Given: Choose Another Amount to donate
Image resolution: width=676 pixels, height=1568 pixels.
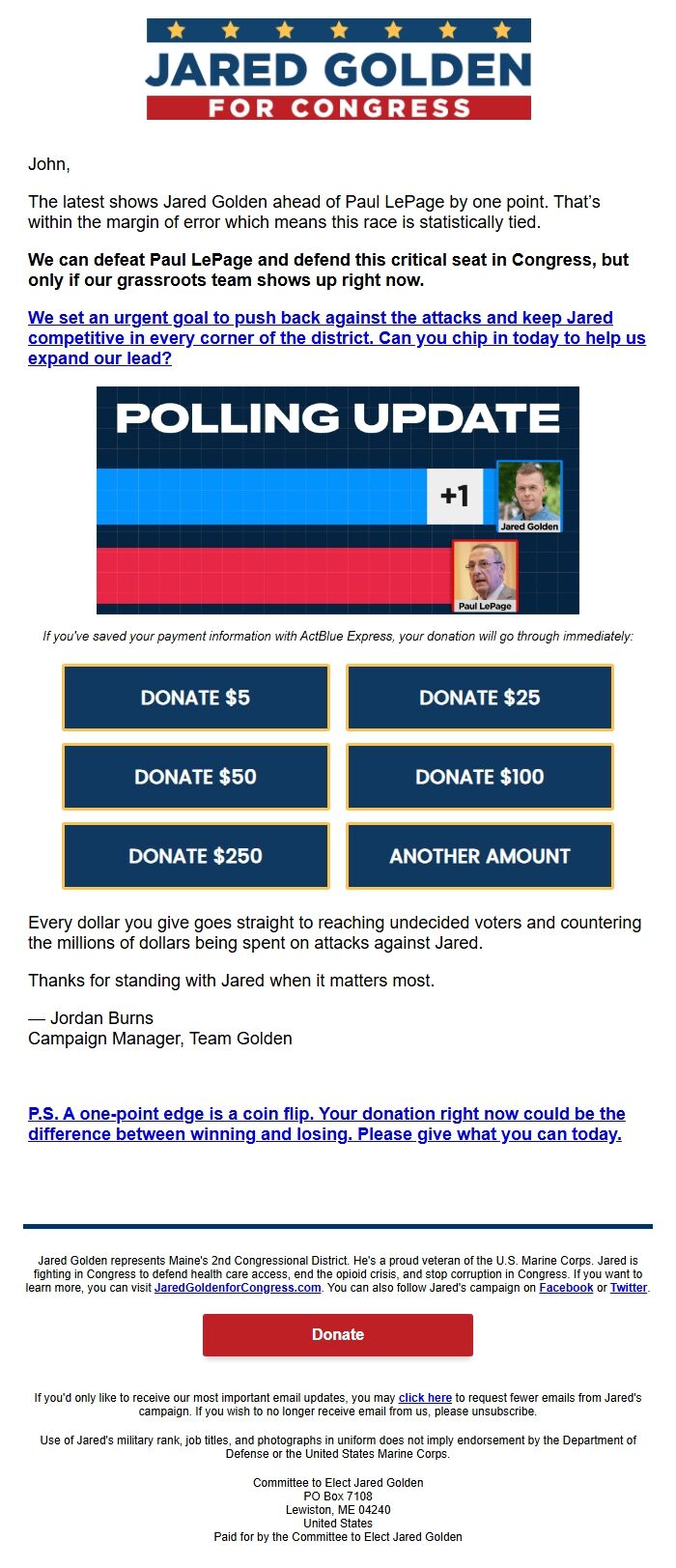Looking at the screenshot, I should point(479,856).
